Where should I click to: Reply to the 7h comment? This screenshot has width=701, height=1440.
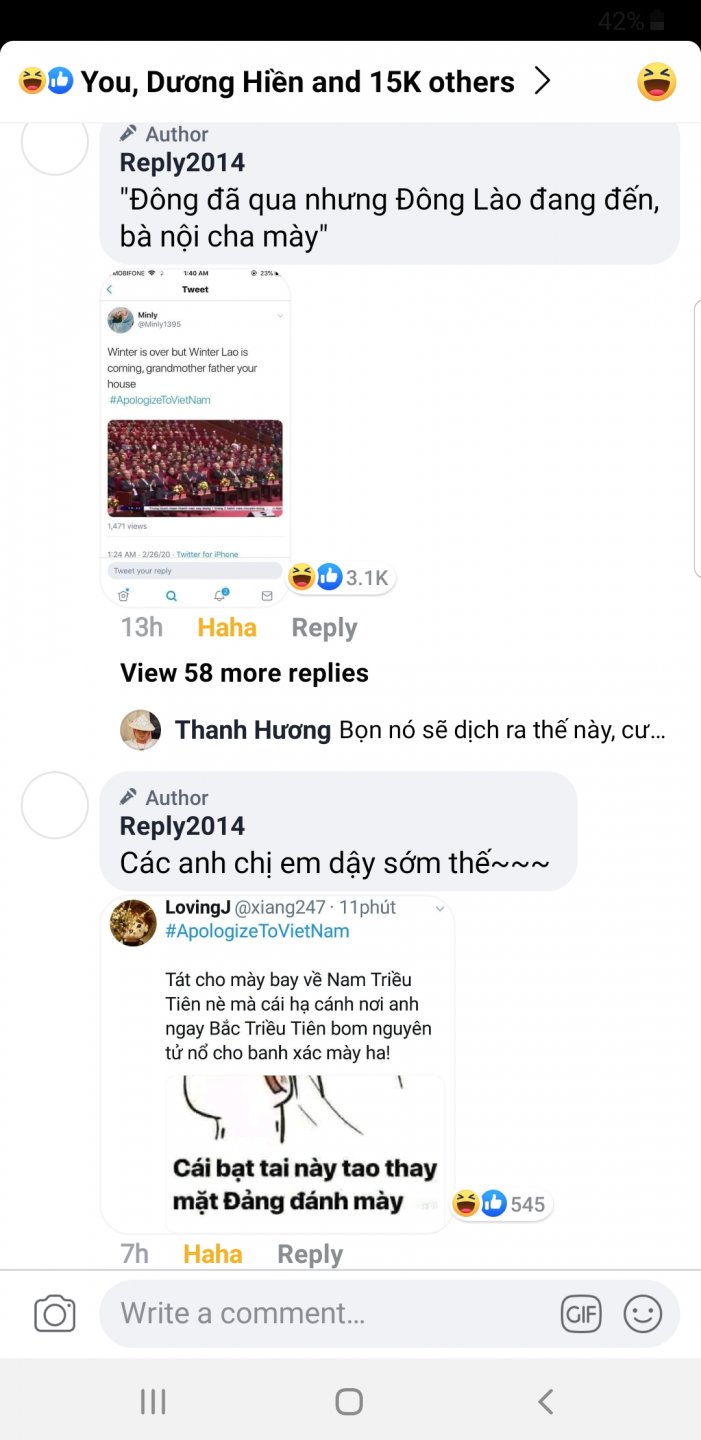[310, 1254]
